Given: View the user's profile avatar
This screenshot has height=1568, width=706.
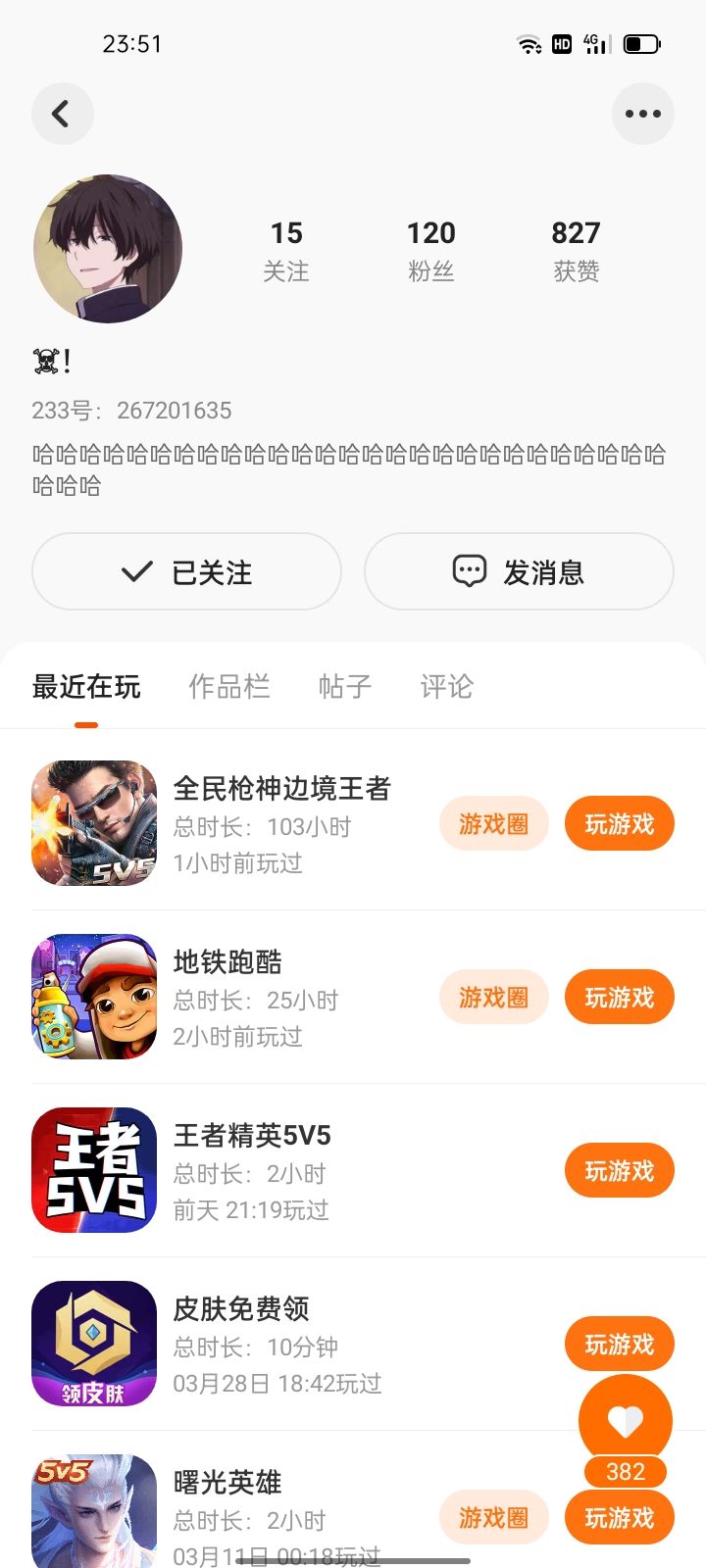Looking at the screenshot, I should click(108, 249).
